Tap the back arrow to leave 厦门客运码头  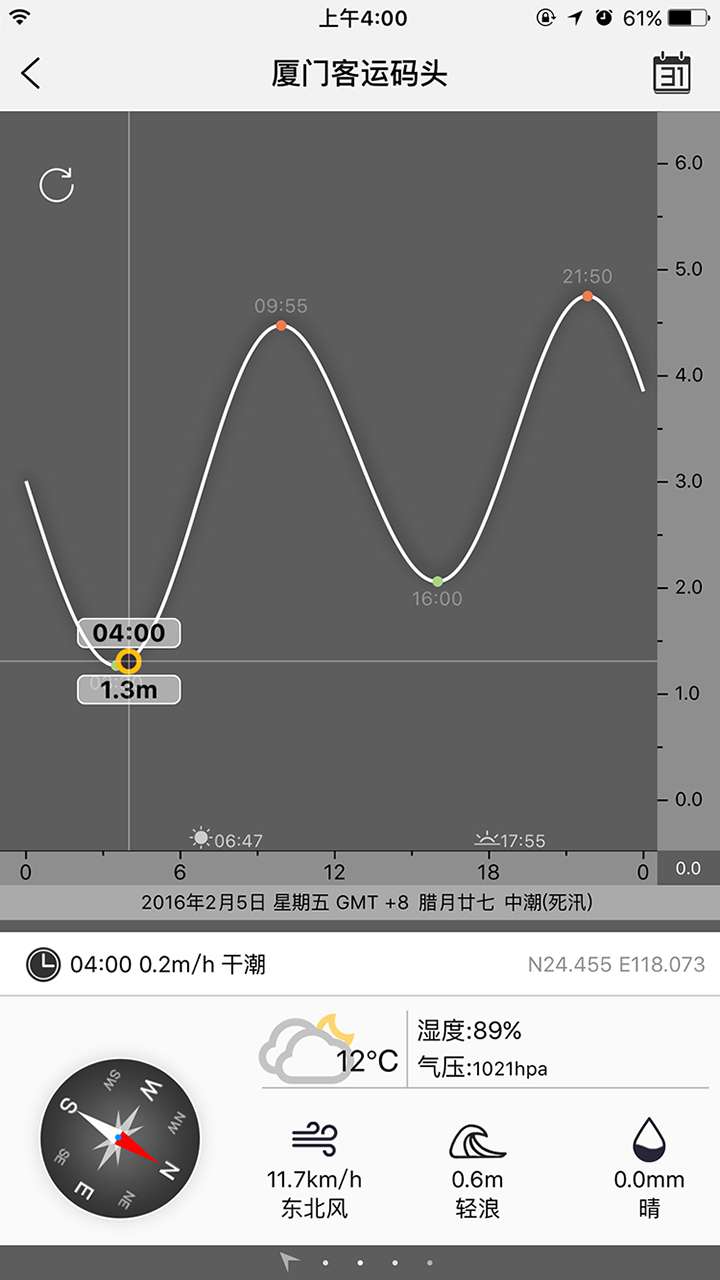coord(28,73)
